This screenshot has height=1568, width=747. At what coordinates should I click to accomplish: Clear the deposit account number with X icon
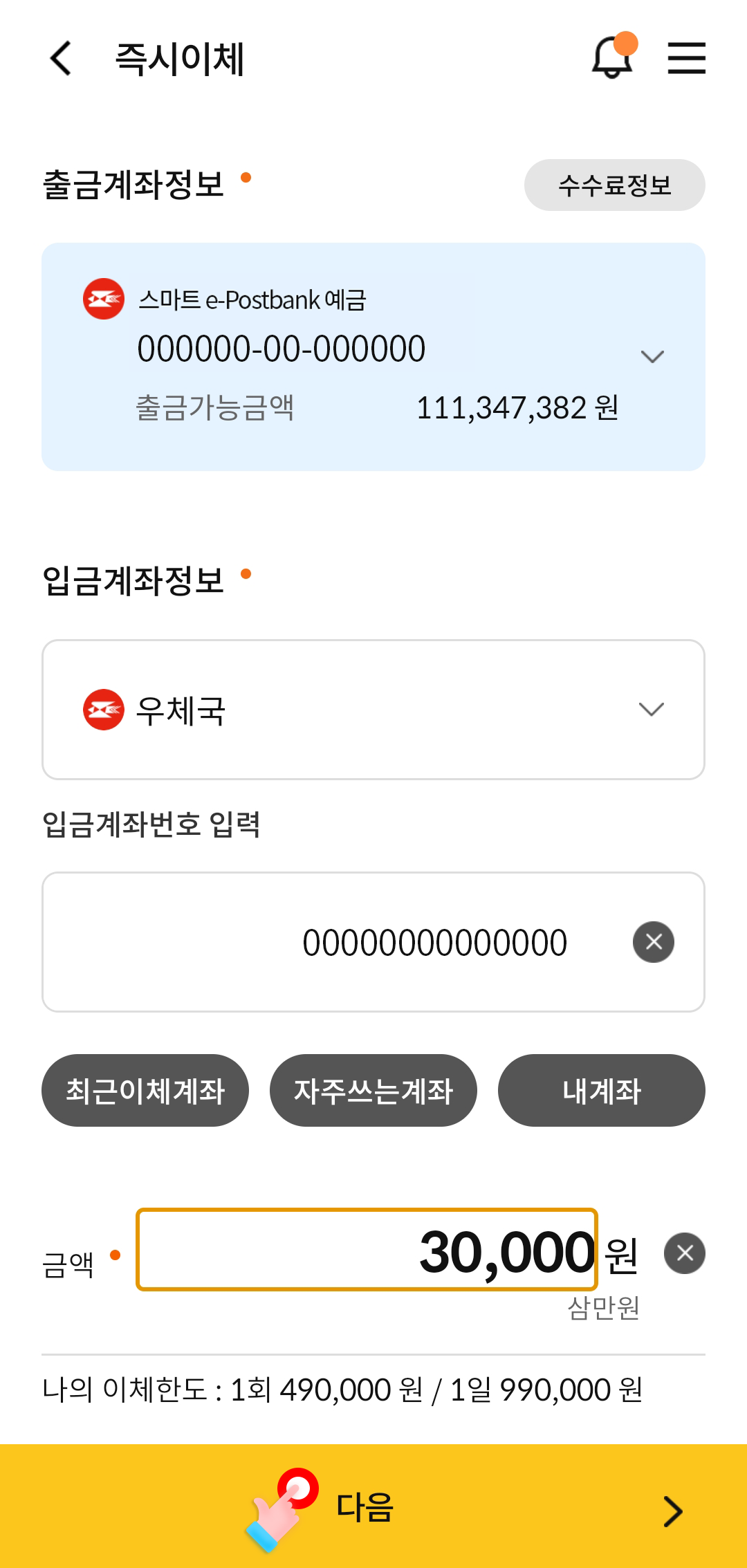[x=654, y=941]
